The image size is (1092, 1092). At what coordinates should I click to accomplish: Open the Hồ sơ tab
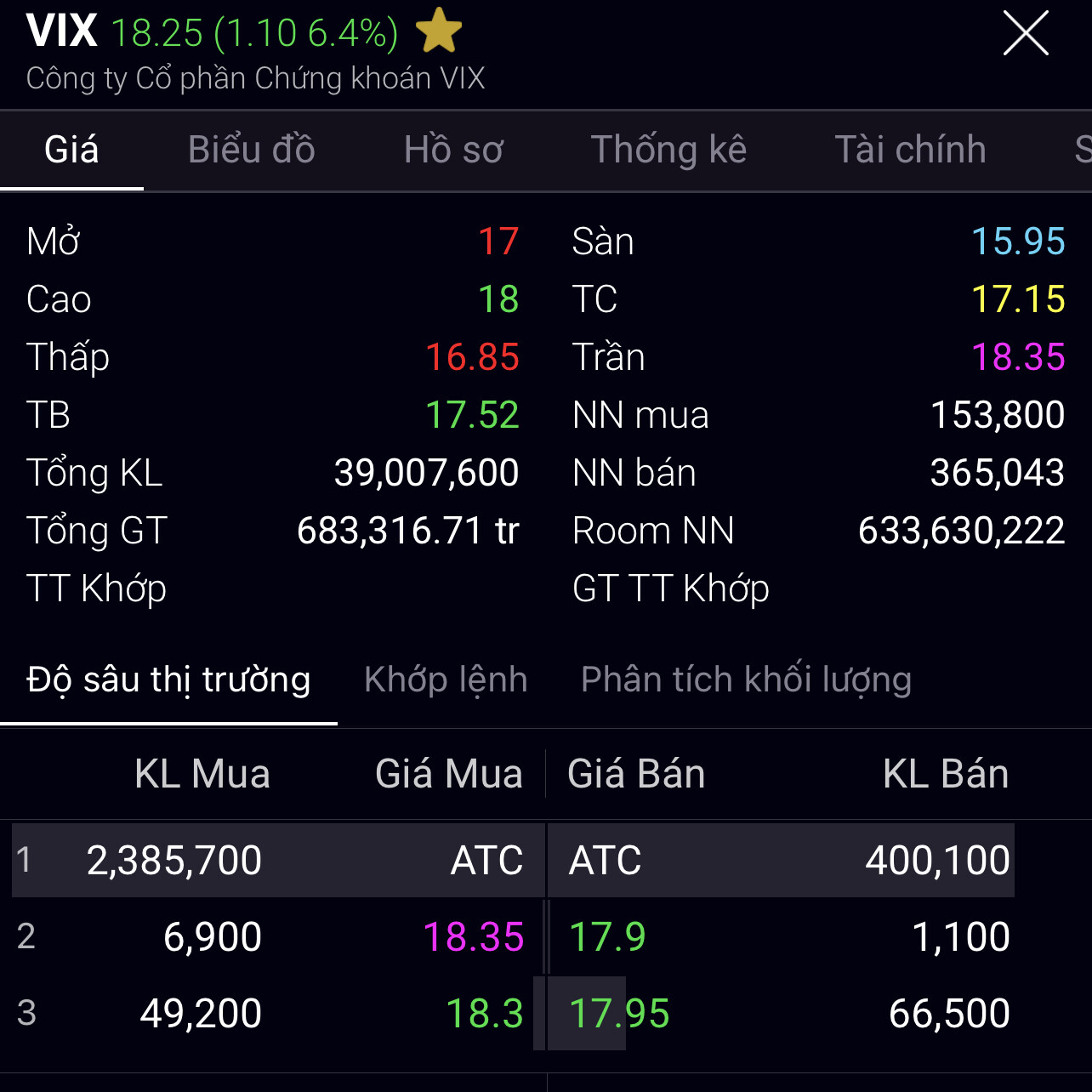[453, 150]
